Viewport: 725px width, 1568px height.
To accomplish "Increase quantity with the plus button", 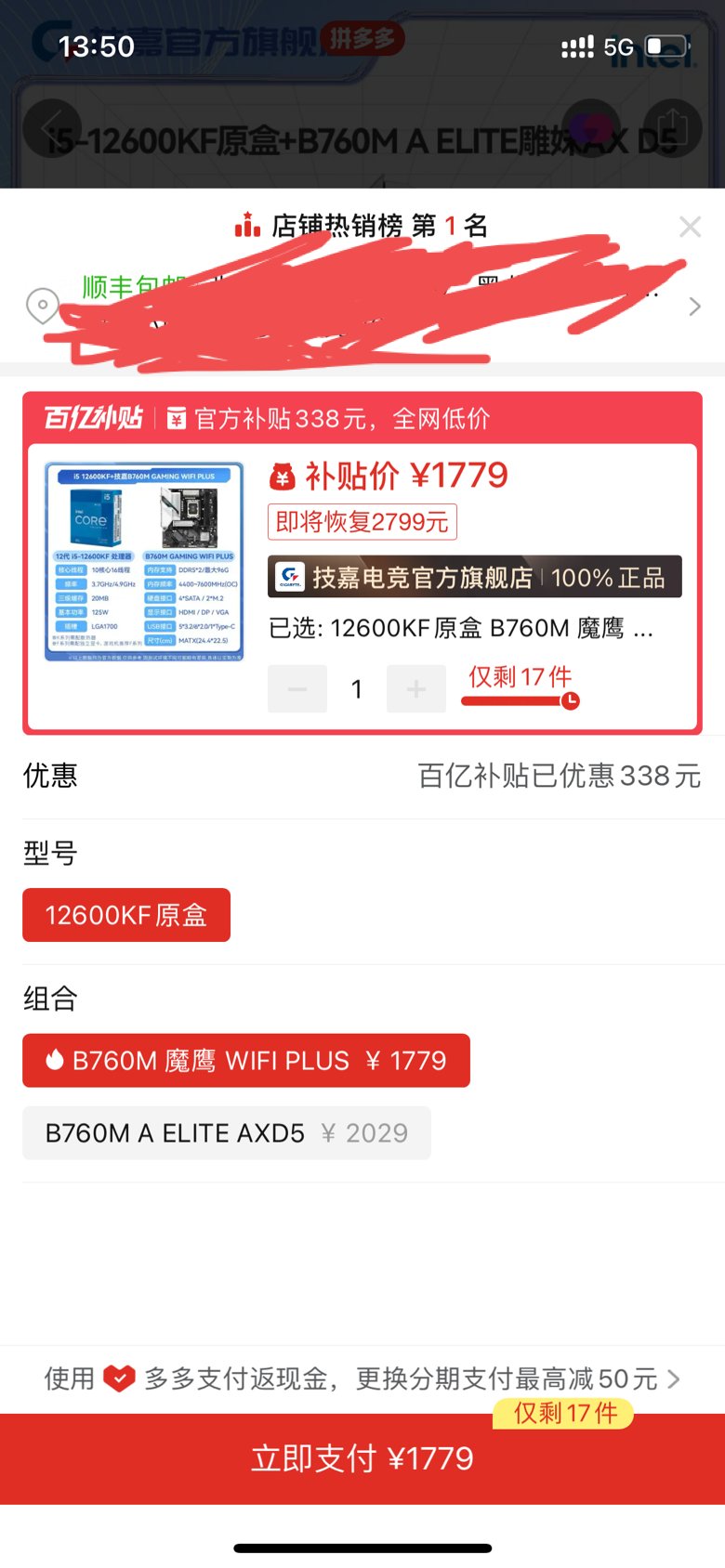I will [416, 688].
